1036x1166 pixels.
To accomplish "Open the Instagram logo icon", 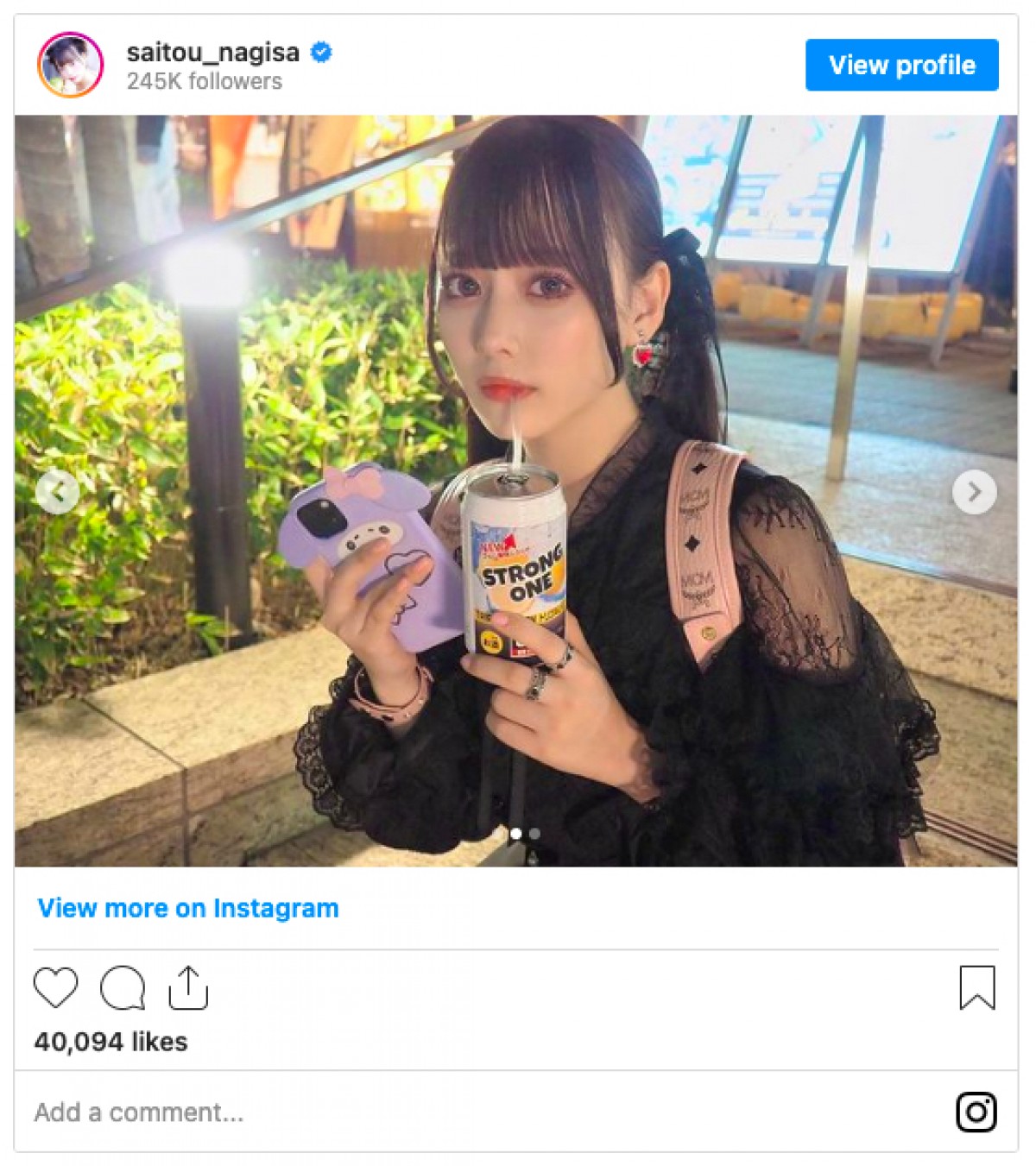I will [x=976, y=1112].
